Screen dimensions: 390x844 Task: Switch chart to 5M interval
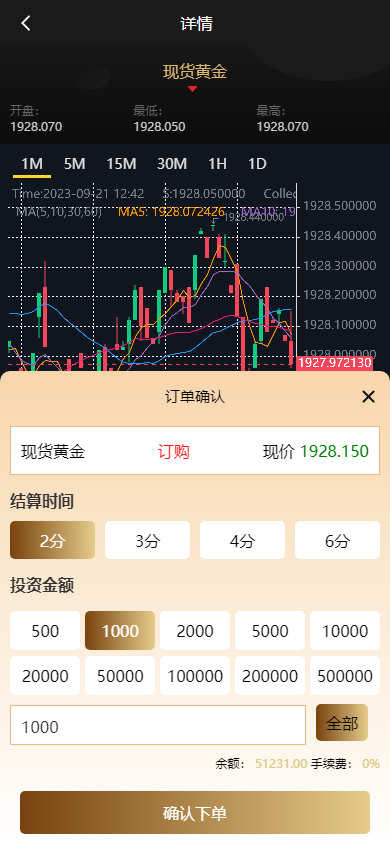(x=74, y=164)
